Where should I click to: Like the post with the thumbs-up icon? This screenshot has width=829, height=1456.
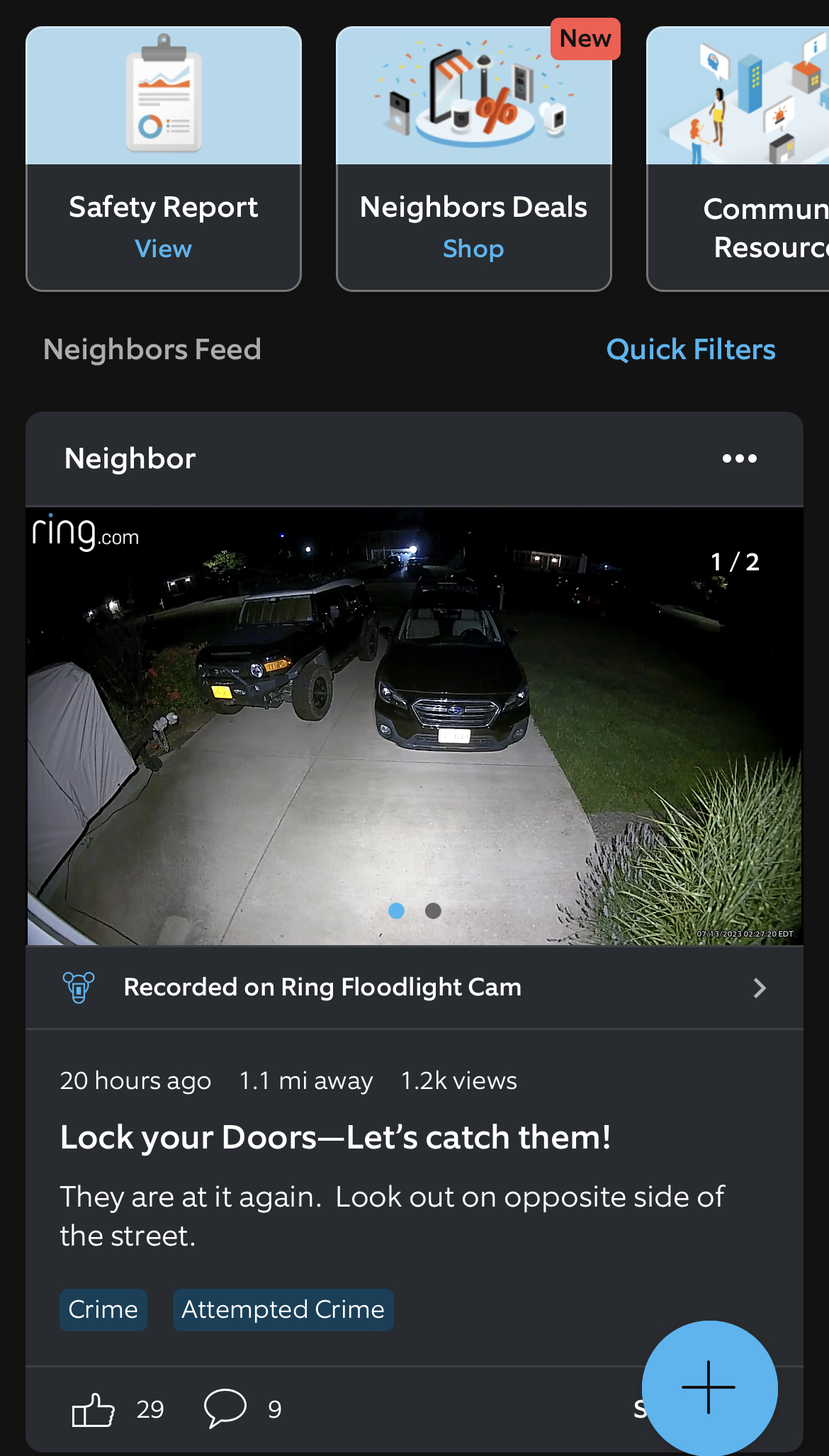[x=94, y=1409]
